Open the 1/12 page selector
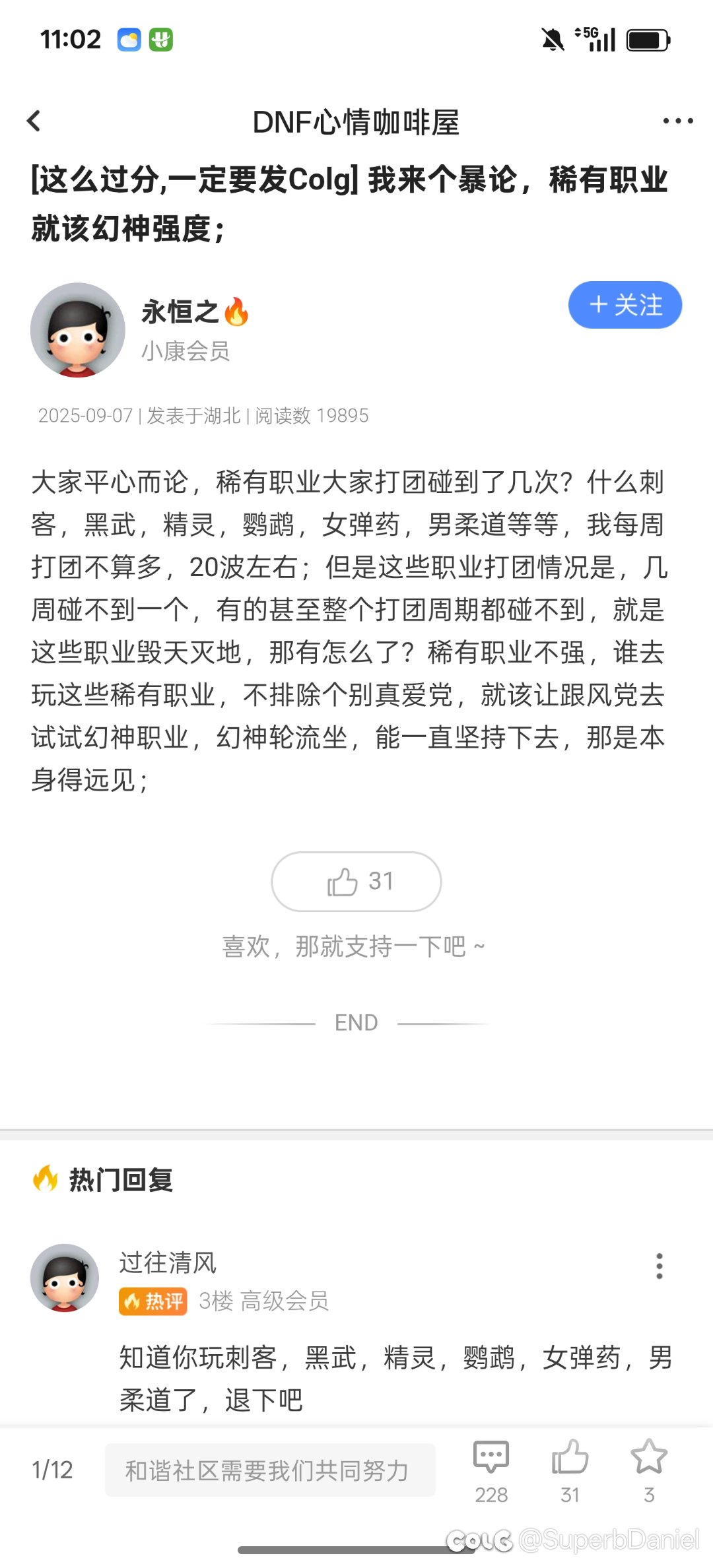713x1568 pixels. tap(52, 1470)
